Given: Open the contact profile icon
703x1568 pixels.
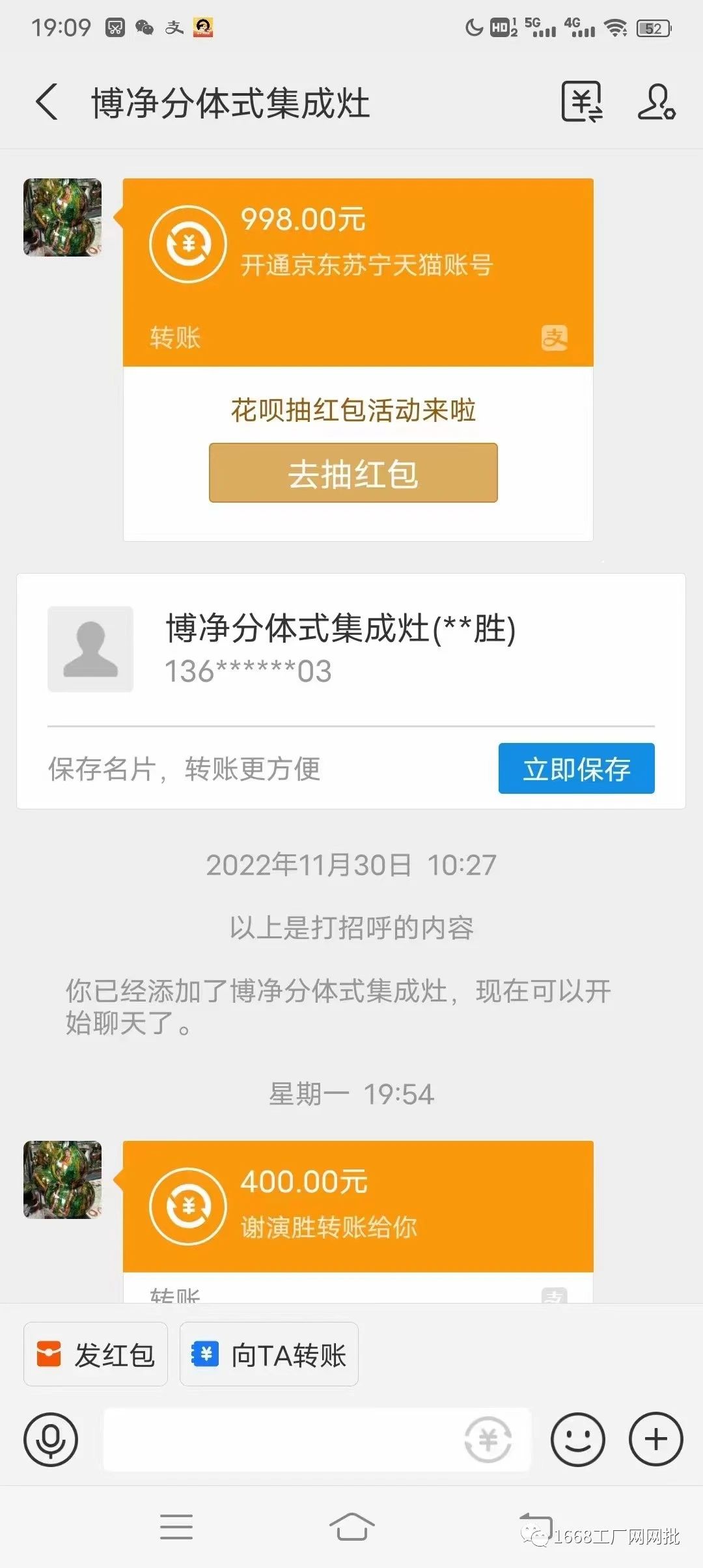Looking at the screenshot, I should point(656,102).
